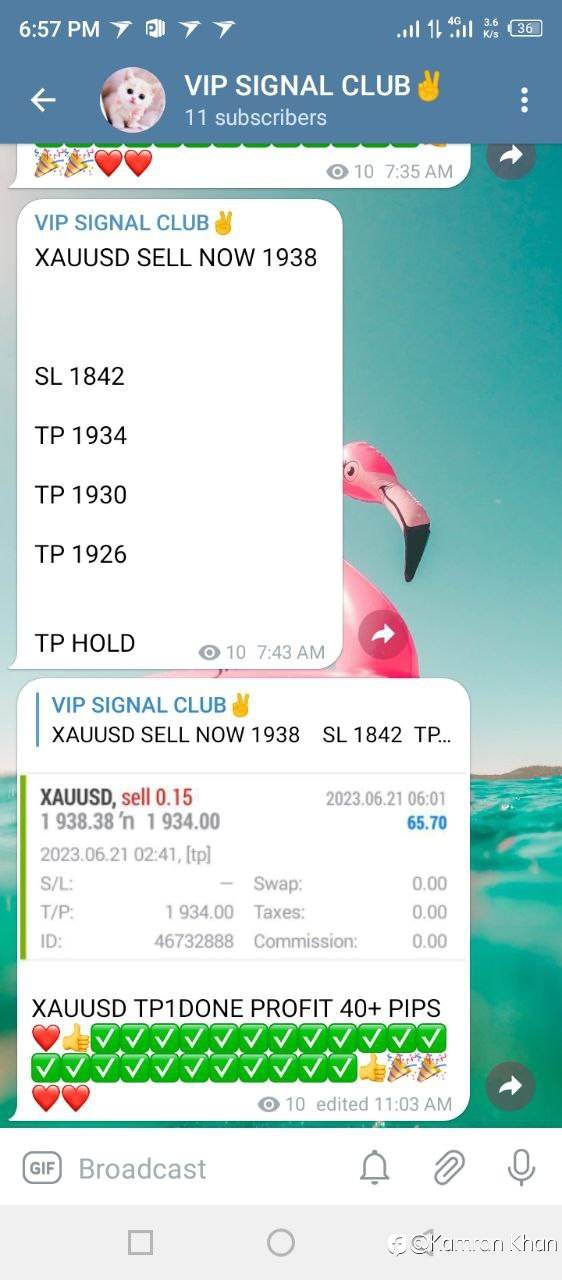Open recent apps with the square button

click(141, 1243)
